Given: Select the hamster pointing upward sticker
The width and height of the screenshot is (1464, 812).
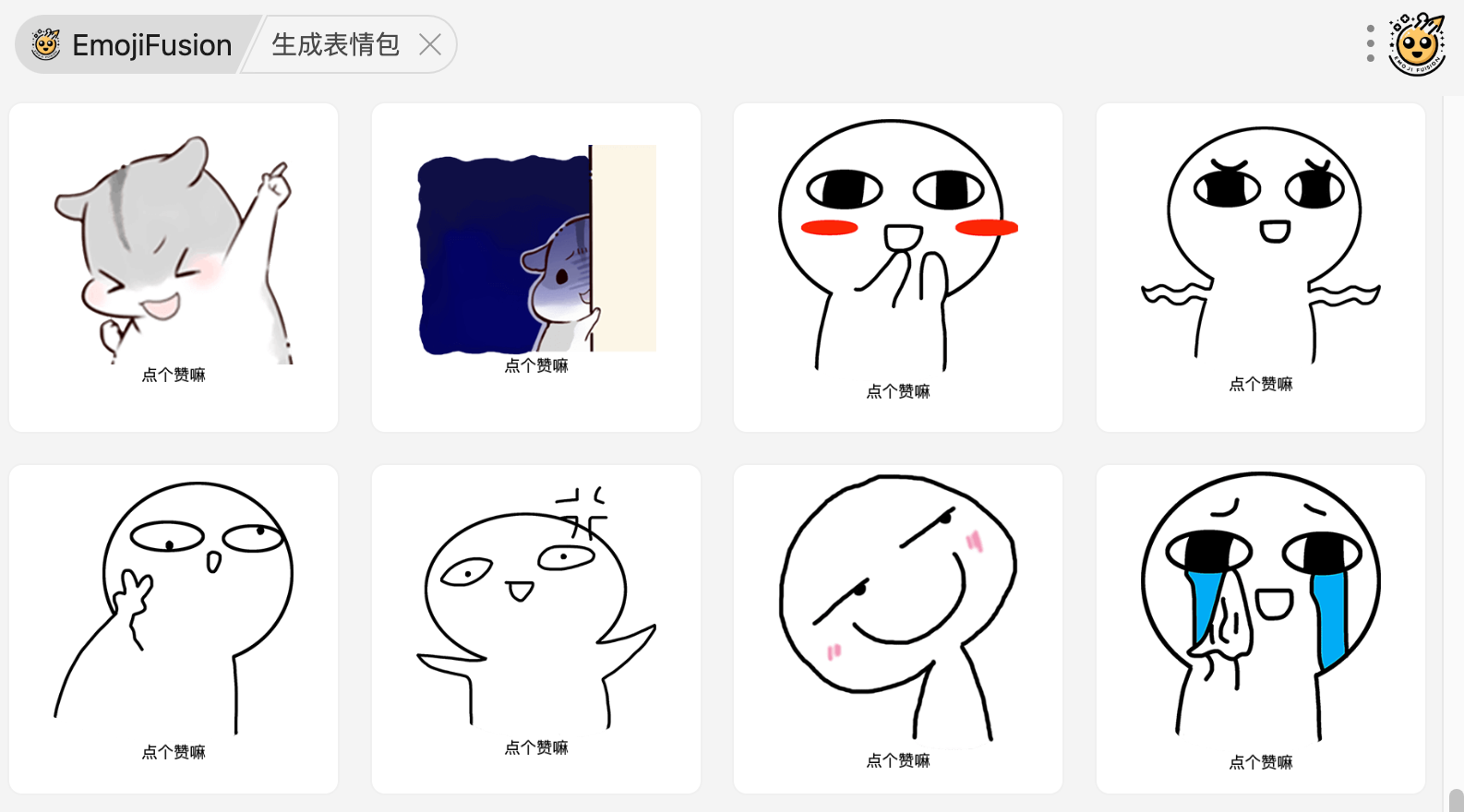Looking at the screenshot, I should pos(174,267).
